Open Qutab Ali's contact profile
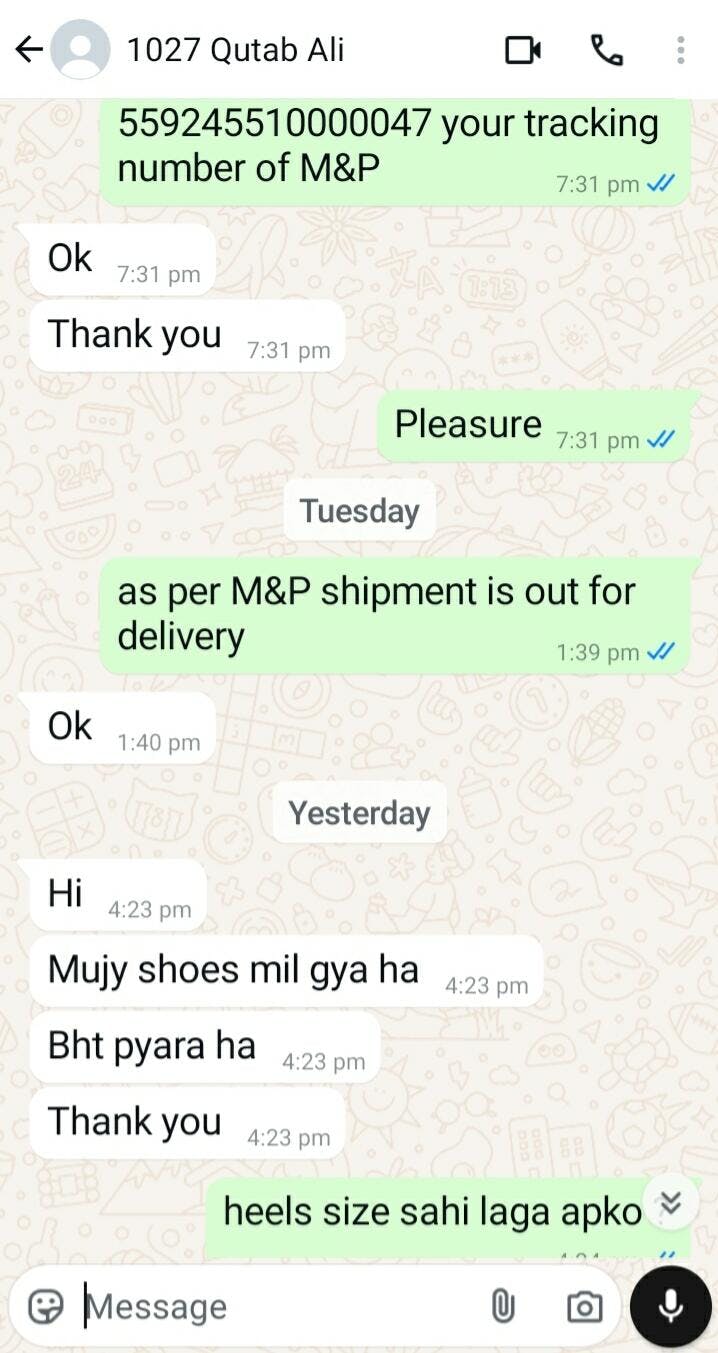The height and width of the screenshot is (1353, 718). coord(235,49)
